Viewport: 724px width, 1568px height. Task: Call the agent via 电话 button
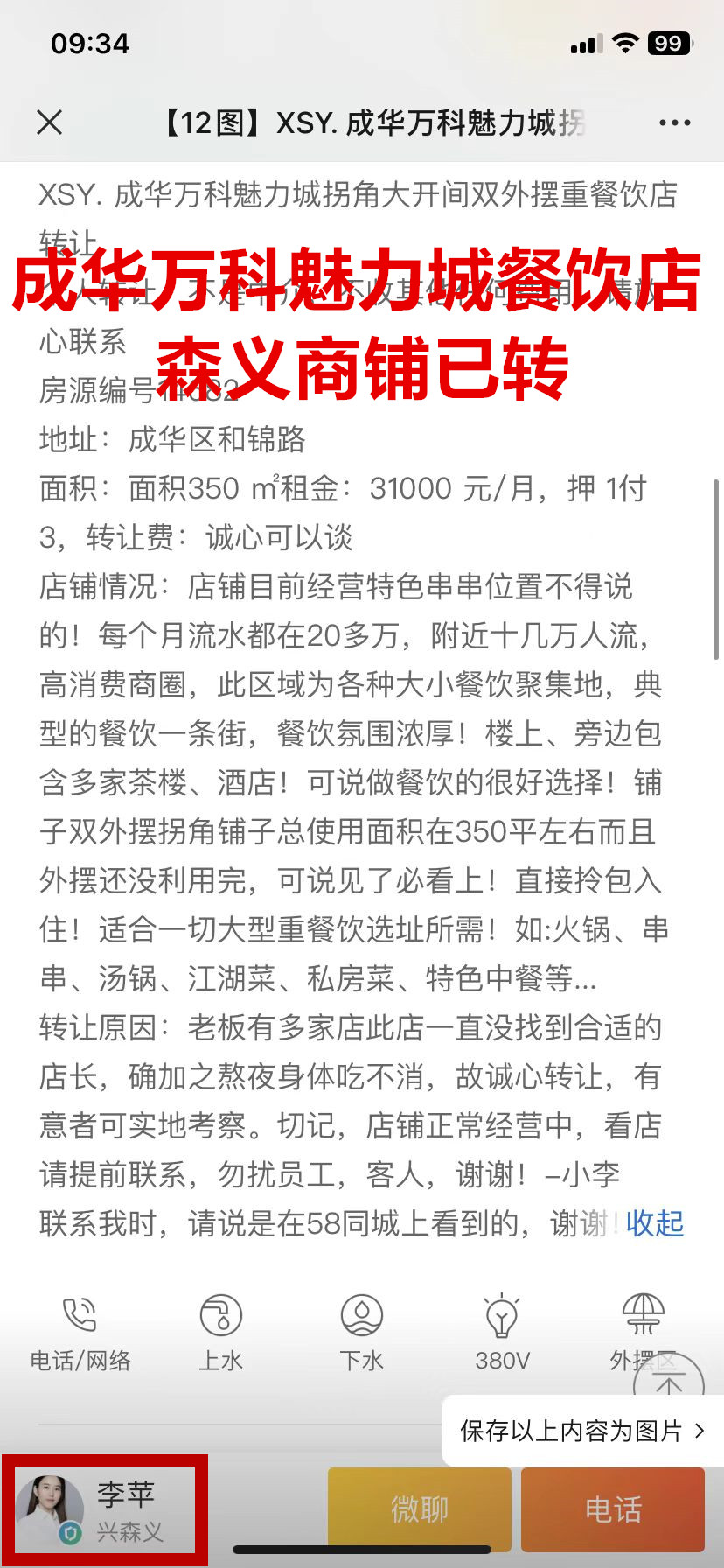pyautogui.click(x=612, y=1509)
